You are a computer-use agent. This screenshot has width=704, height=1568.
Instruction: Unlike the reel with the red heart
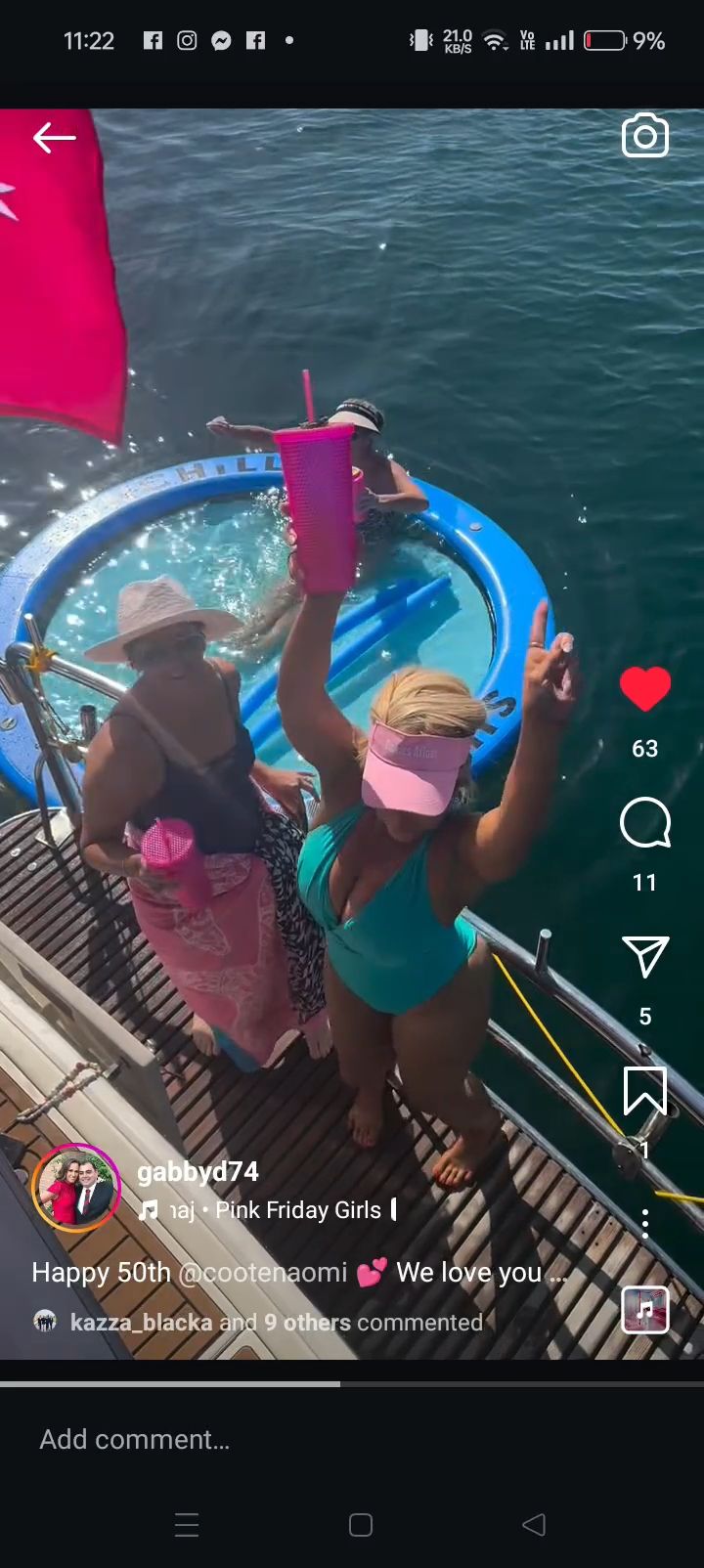(645, 689)
